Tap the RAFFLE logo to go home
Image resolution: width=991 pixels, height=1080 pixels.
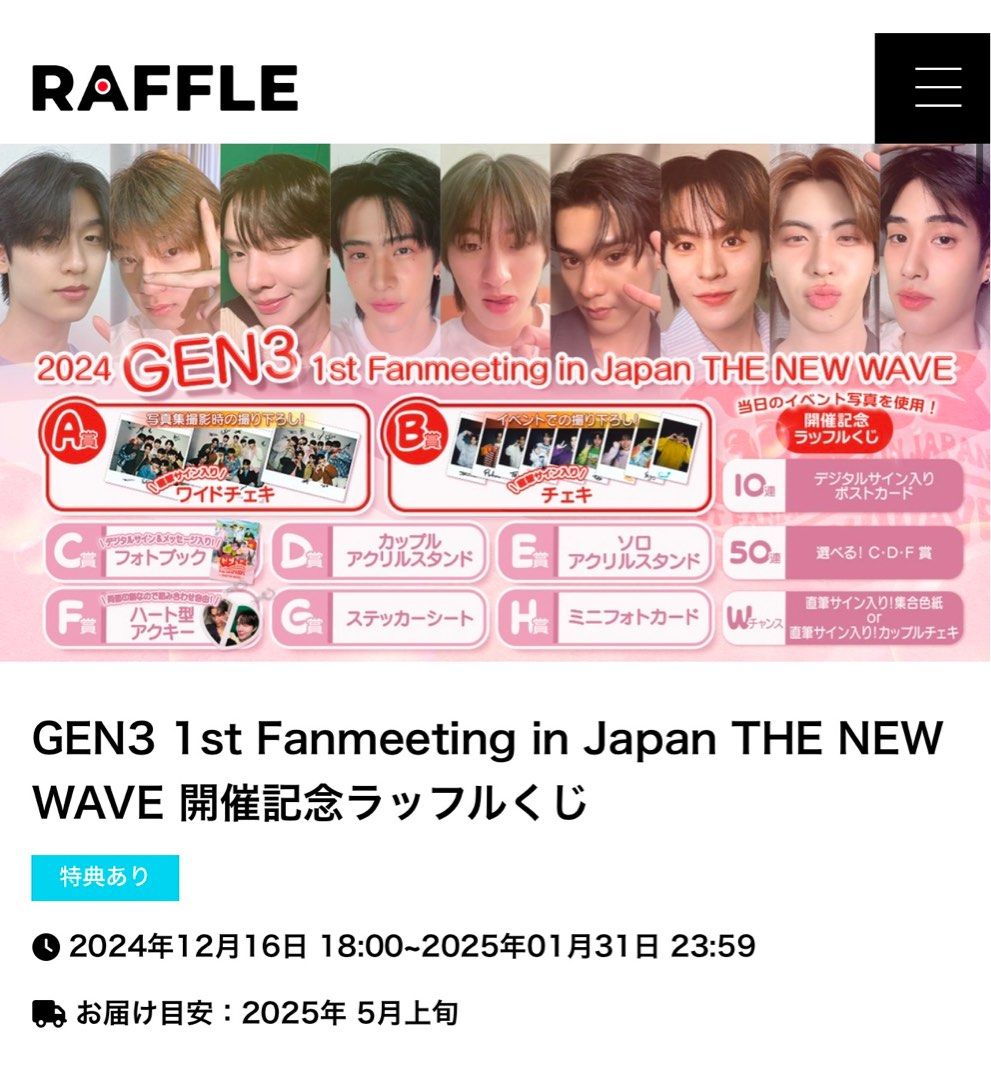pyautogui.click(x=165, y=88)
